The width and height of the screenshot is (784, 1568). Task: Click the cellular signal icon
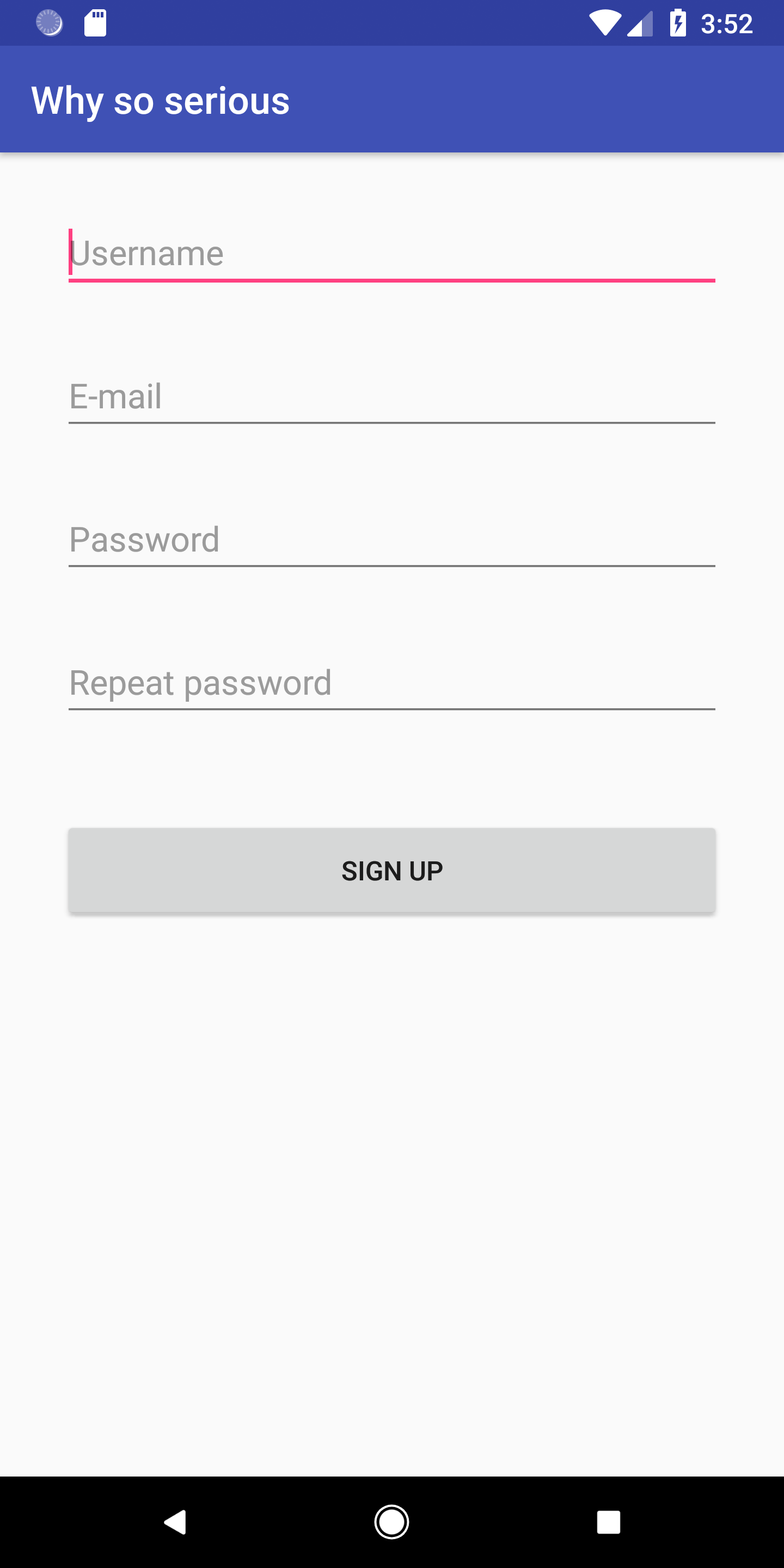tap(639, 22)
